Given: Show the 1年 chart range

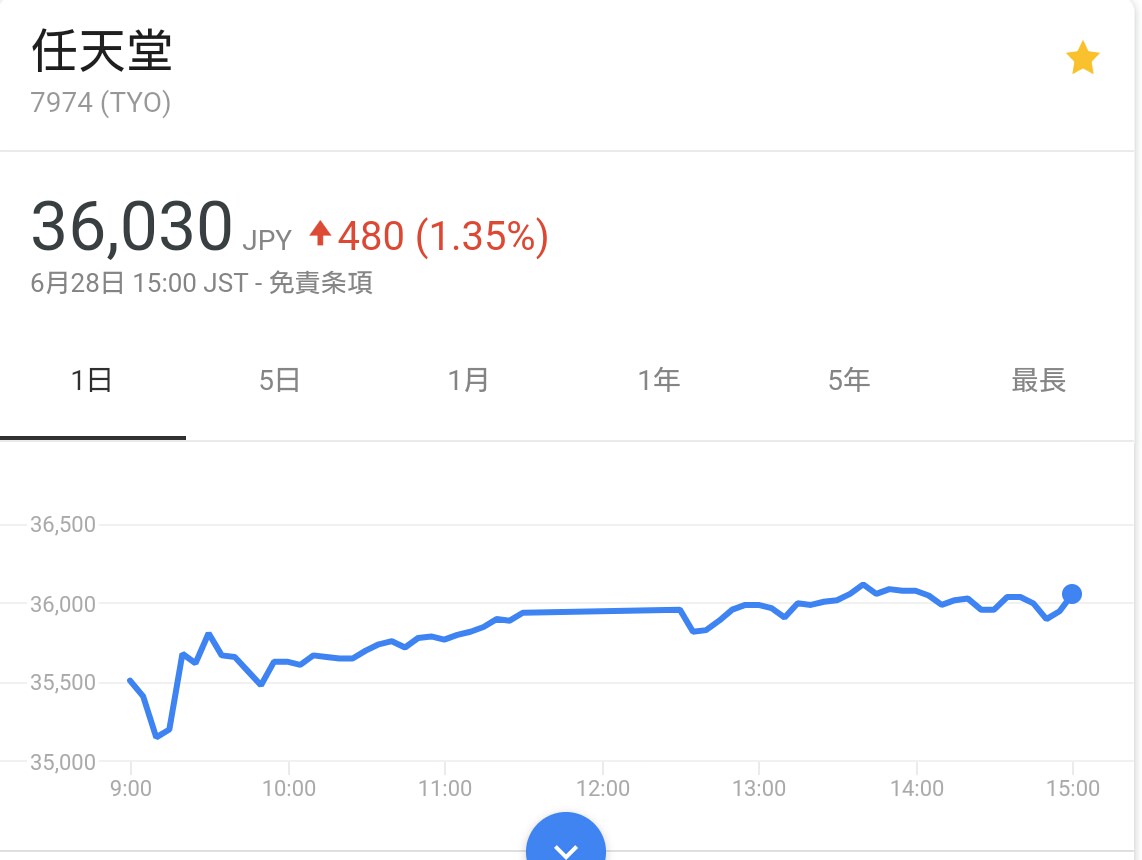Looking at the screenshot, I should pos(659,381).
